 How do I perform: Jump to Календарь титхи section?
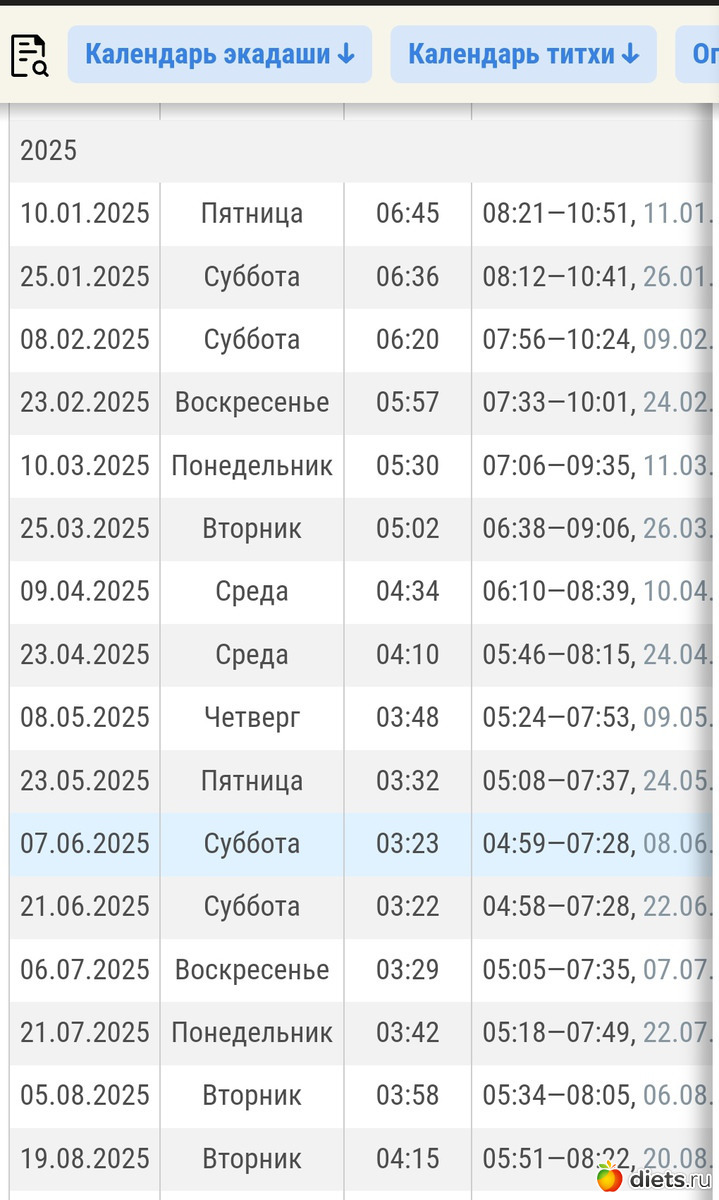pyautogui.click(x=523, y=54)
